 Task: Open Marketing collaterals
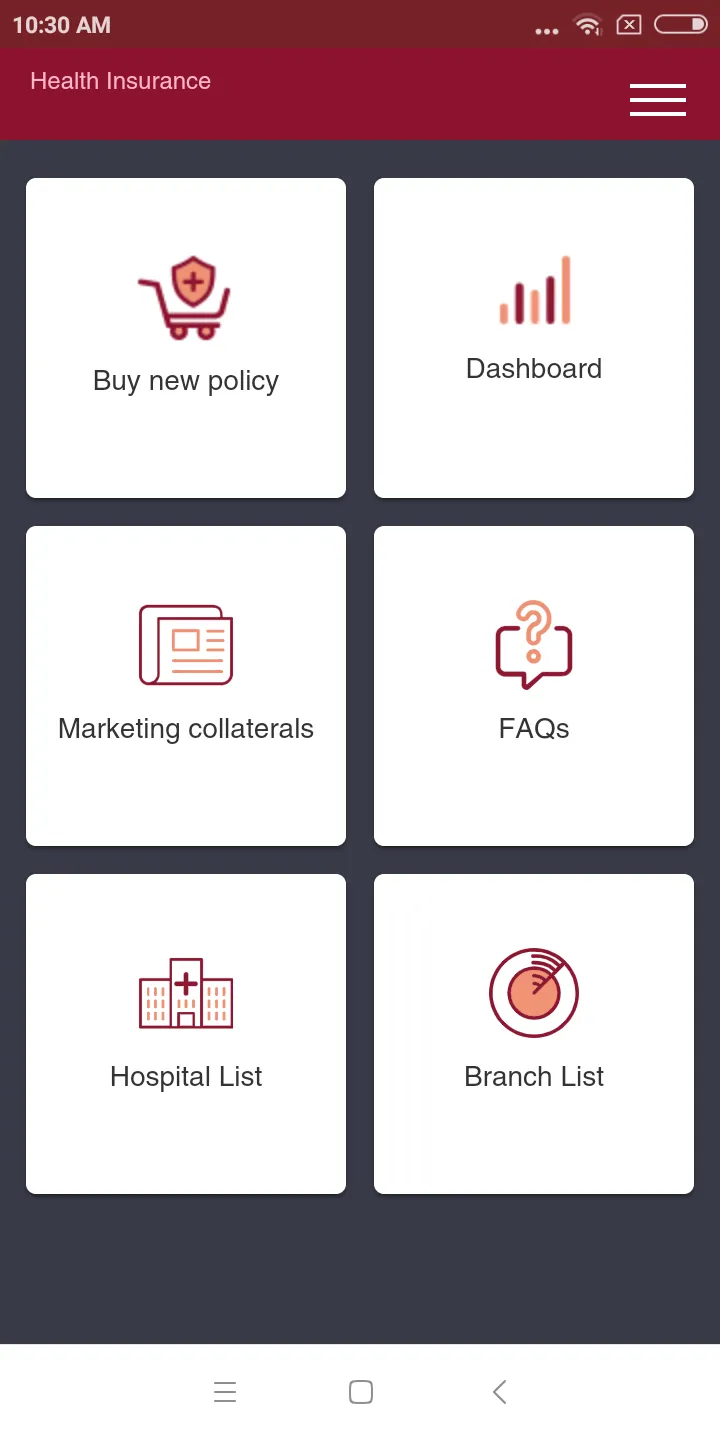[186, 686]
